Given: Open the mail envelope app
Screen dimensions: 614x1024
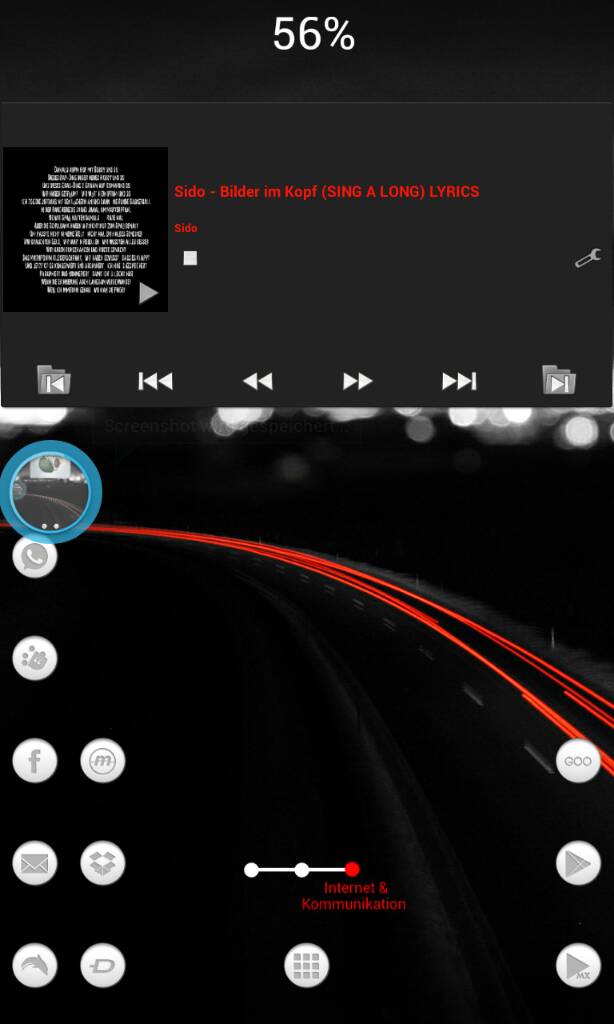Looking at the screenshot, I should (35, 863).
